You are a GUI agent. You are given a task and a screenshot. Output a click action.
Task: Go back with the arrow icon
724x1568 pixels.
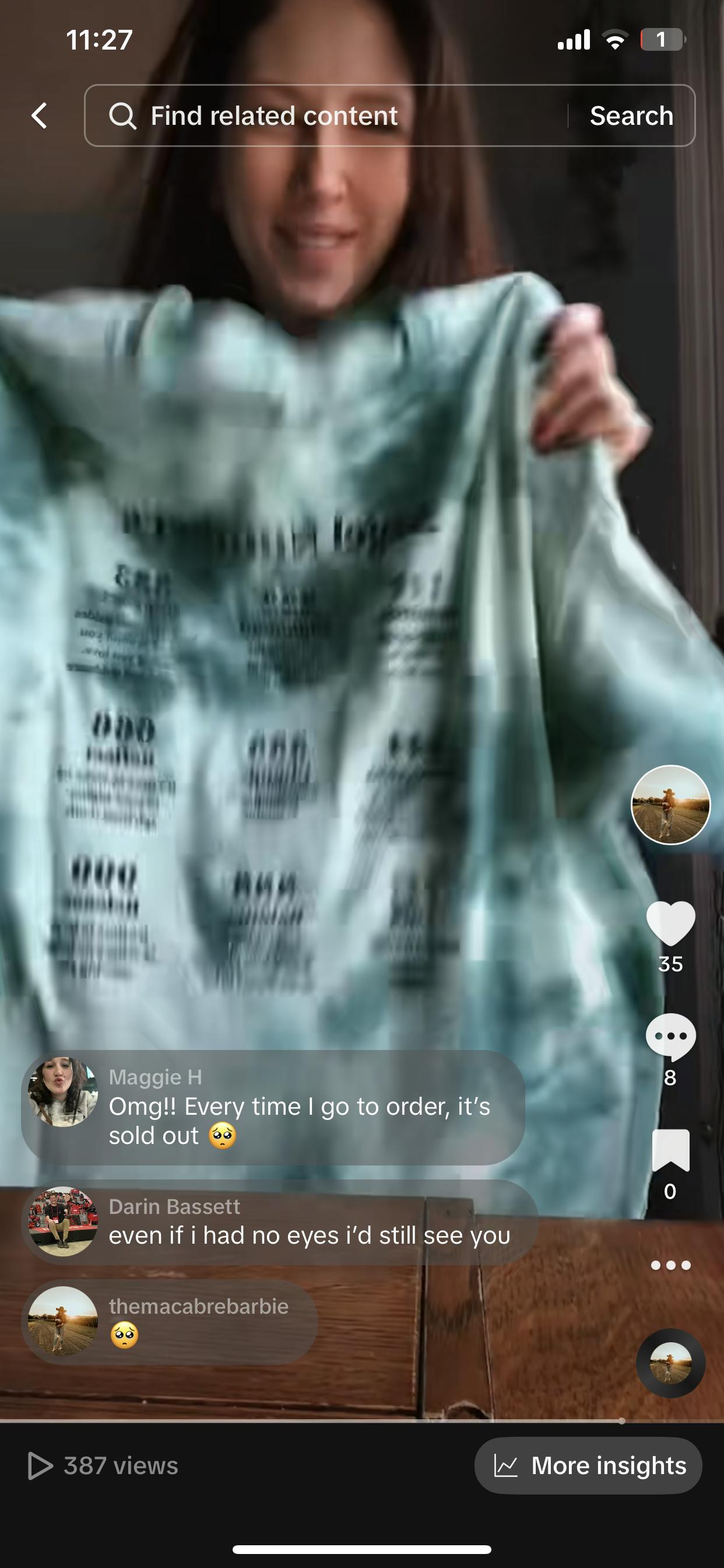(x=40, y=116)
